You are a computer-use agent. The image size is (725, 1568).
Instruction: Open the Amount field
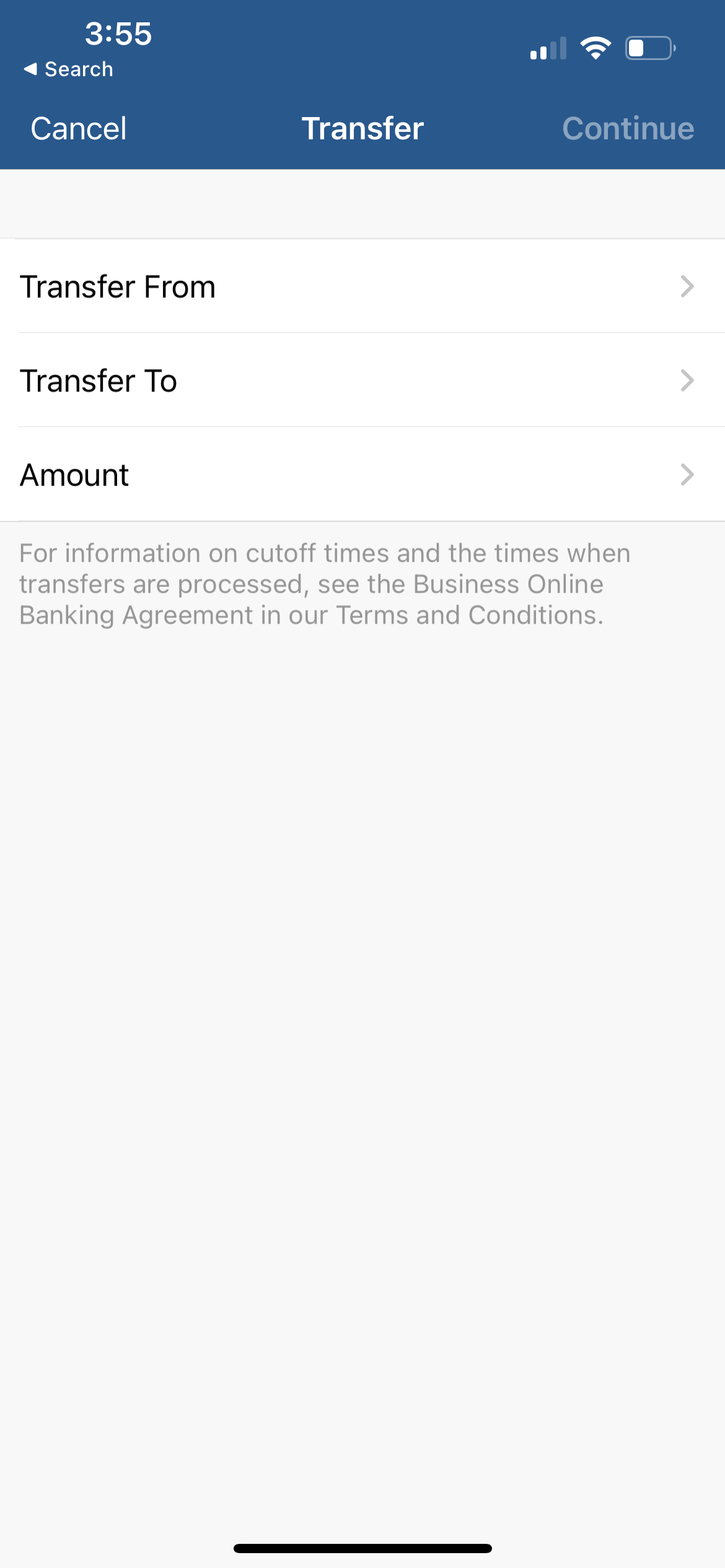coord(362,475)
